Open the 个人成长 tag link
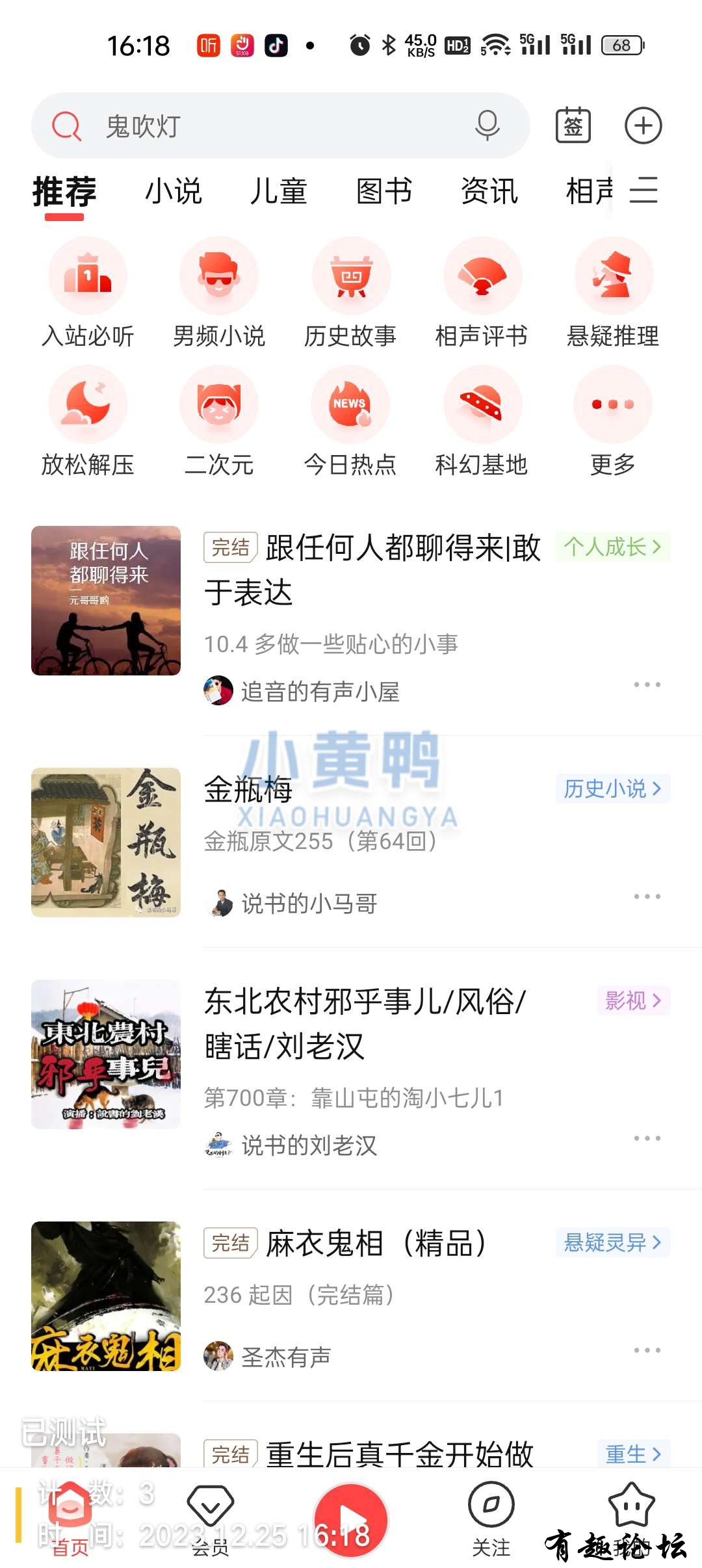This screenshot has width=702, height=1568. point(612,547)
